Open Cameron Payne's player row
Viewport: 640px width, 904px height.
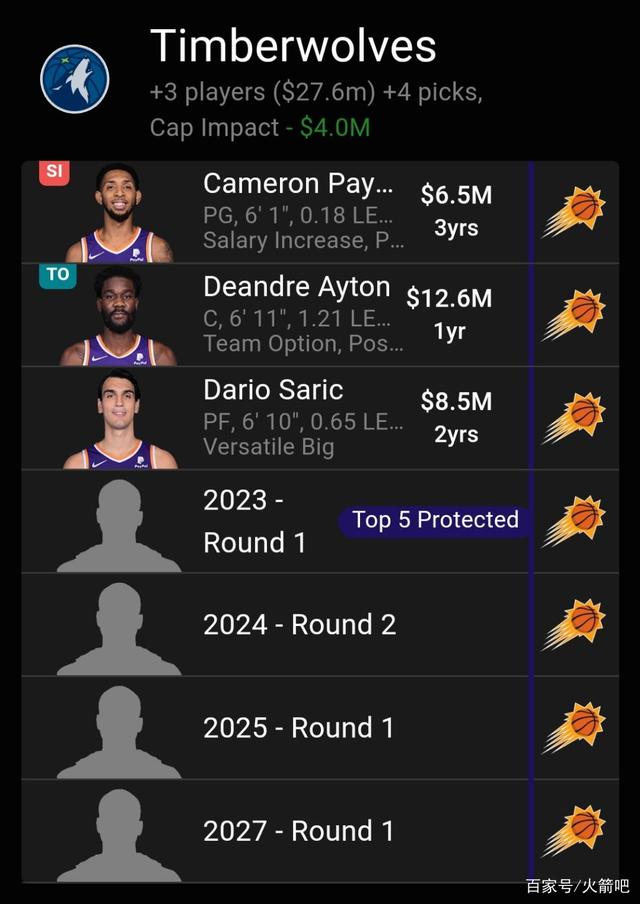298,211
